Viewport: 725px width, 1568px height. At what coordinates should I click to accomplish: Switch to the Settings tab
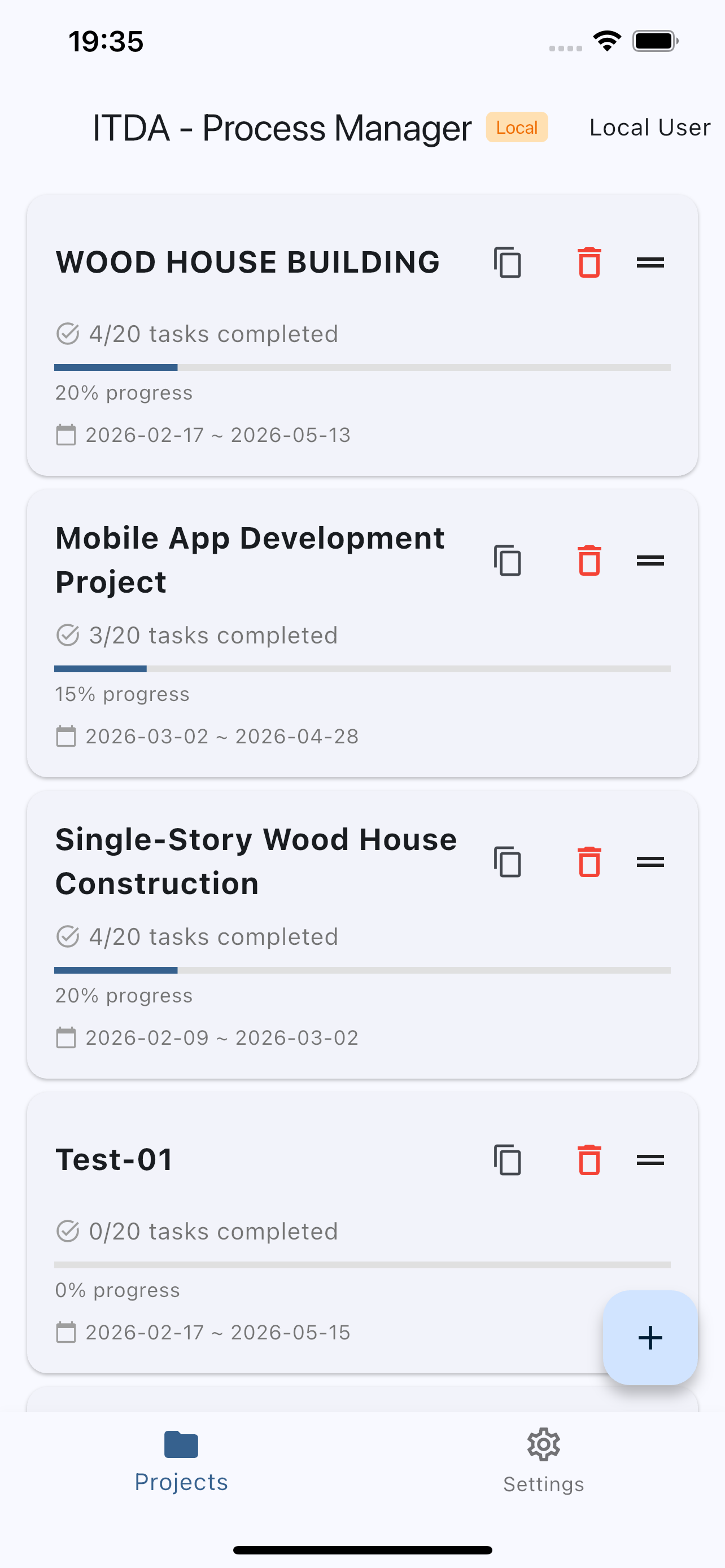point(543,1461)
